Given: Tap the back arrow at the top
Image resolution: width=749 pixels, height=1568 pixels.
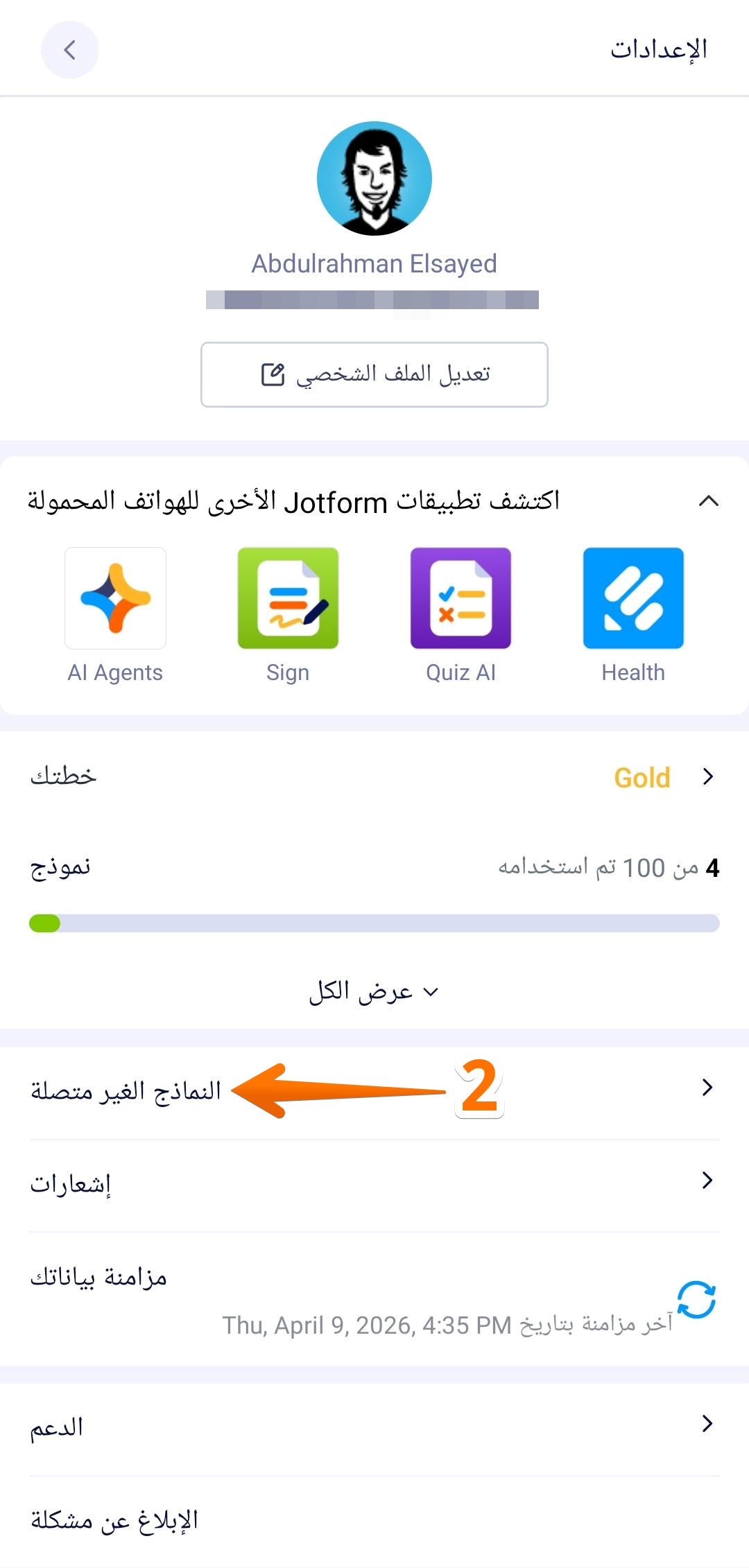Looking at the screenshot, I should pyautogui.click(x=69, y=49).
